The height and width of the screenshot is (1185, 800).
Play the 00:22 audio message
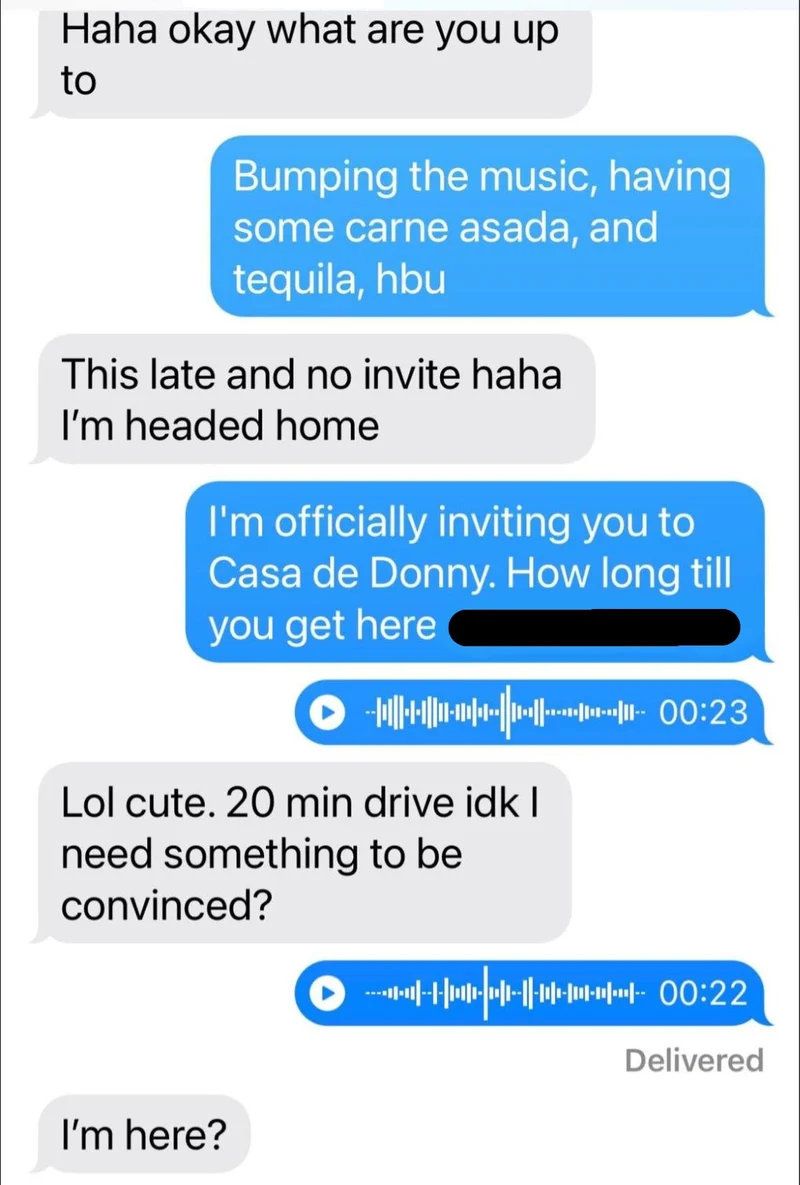pos(323,995)
